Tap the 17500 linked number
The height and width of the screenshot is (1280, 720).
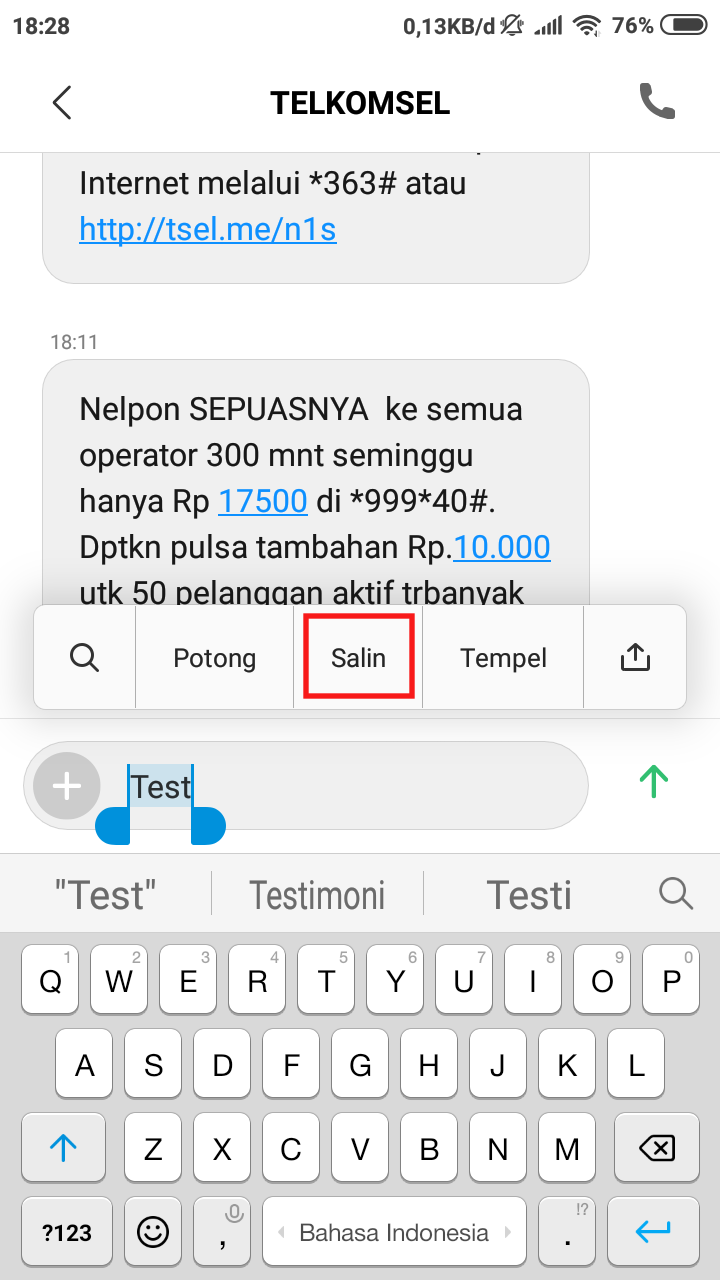coord(262,500)
